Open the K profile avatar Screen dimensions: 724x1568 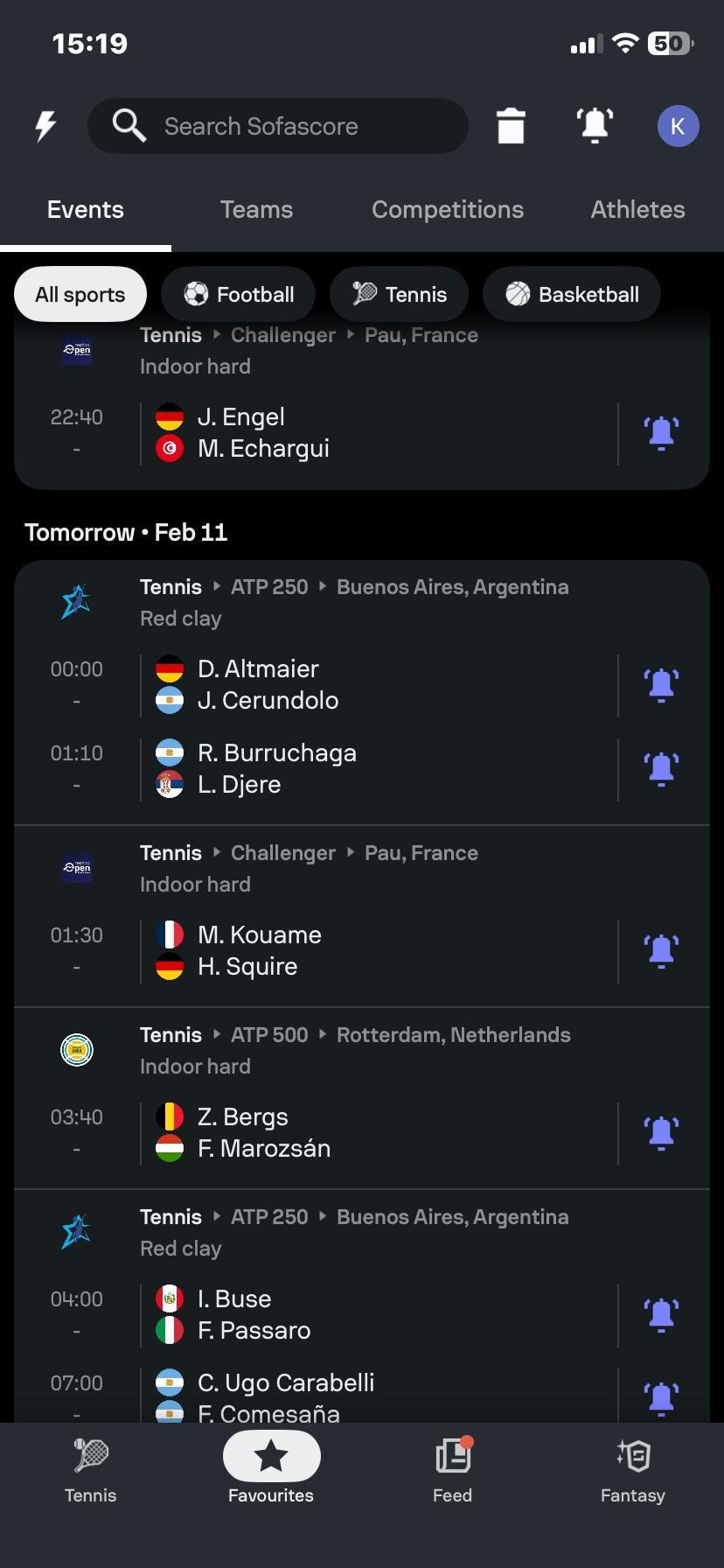pyautogui.click(x=678, y=126)
